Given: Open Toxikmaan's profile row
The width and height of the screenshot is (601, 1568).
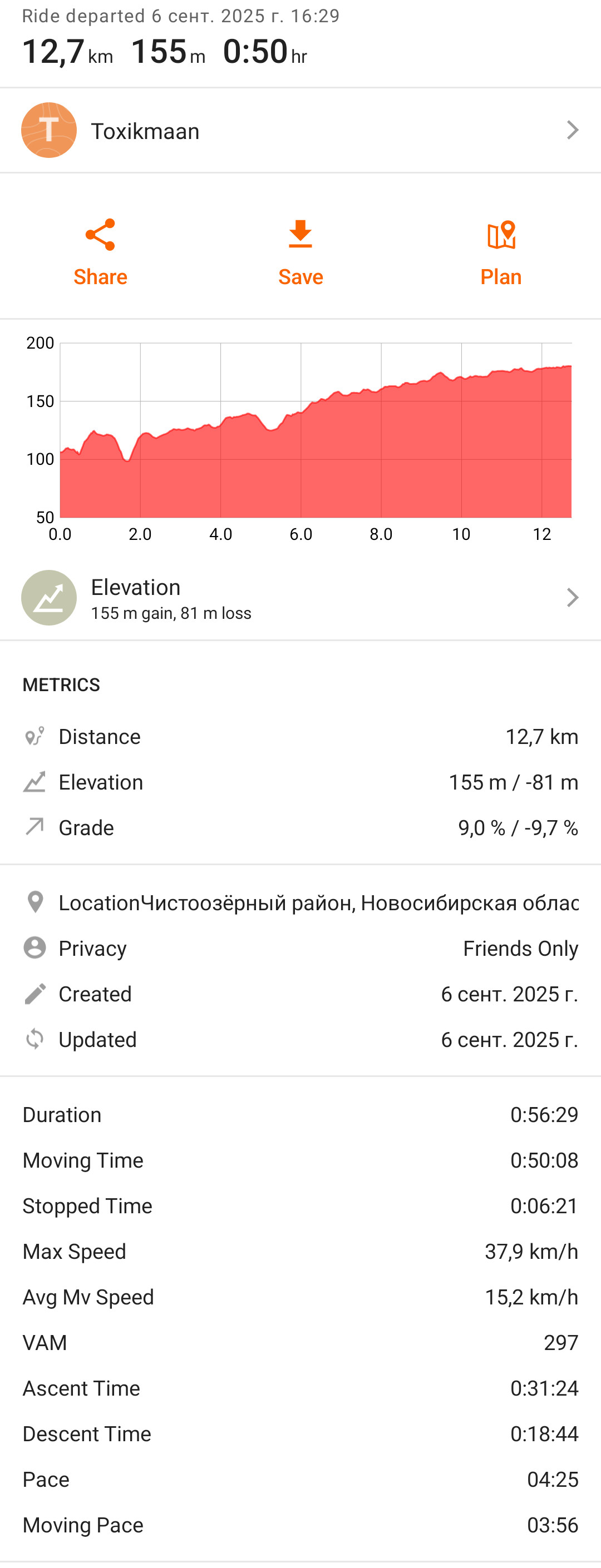Looking at the screenshot, I should tap(300, 130).
